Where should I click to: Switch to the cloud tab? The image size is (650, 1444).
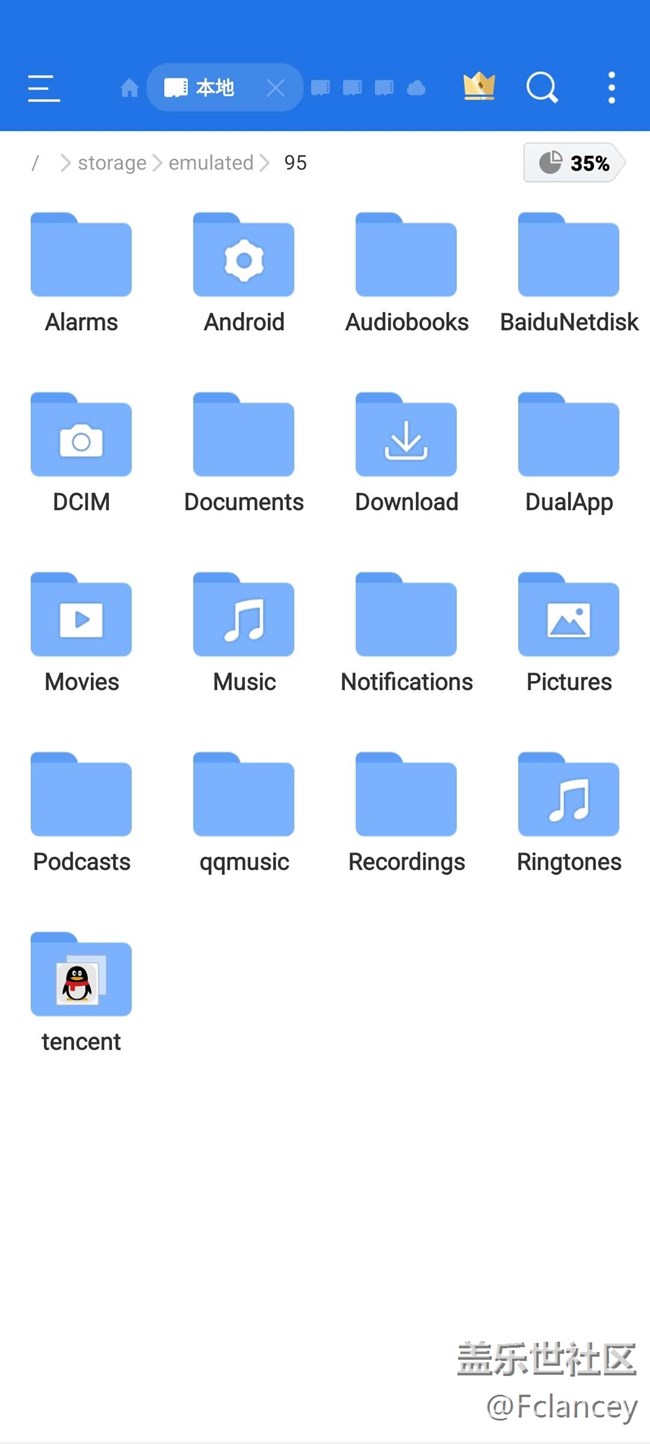point(416,88)
